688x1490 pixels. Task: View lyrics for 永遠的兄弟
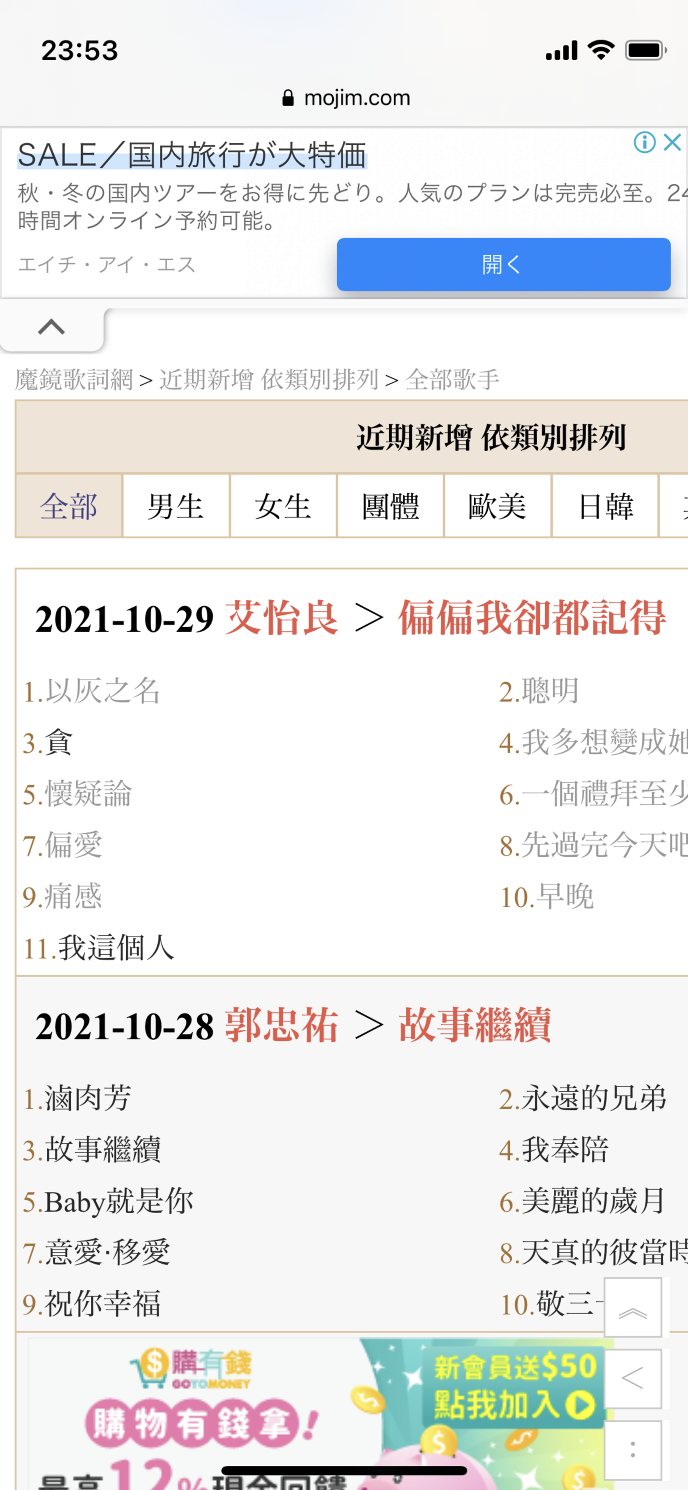(x=593, y=1099)
